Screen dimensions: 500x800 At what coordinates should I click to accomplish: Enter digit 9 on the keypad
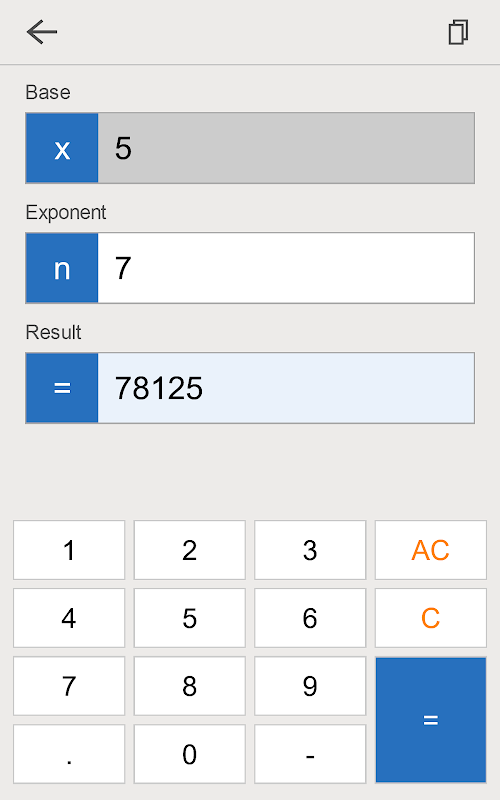click(x=310, y=686)
